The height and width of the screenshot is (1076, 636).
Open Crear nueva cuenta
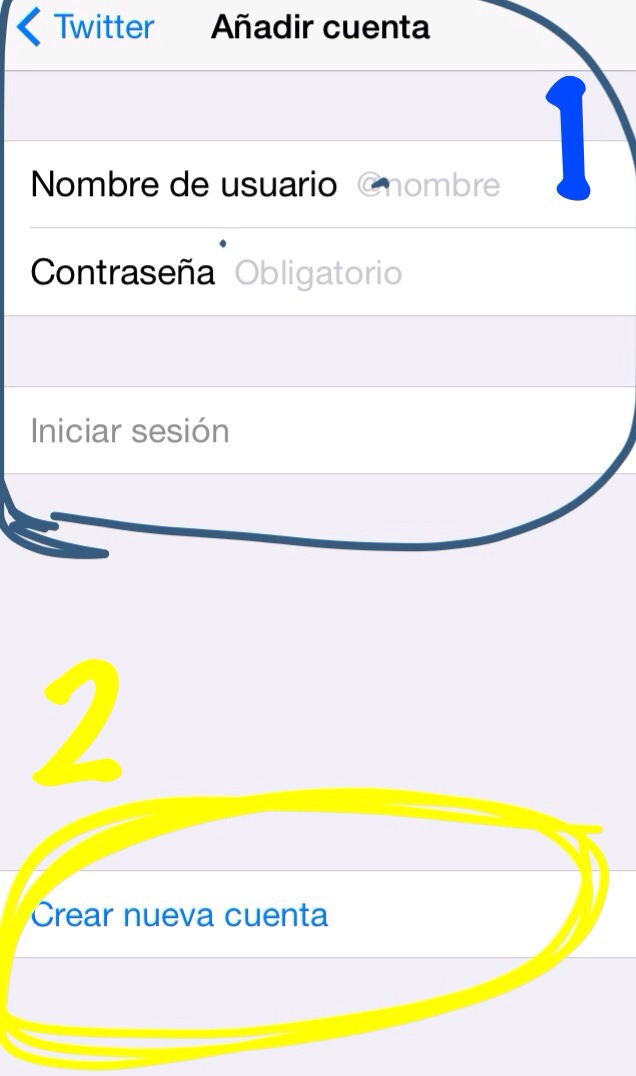318,915
